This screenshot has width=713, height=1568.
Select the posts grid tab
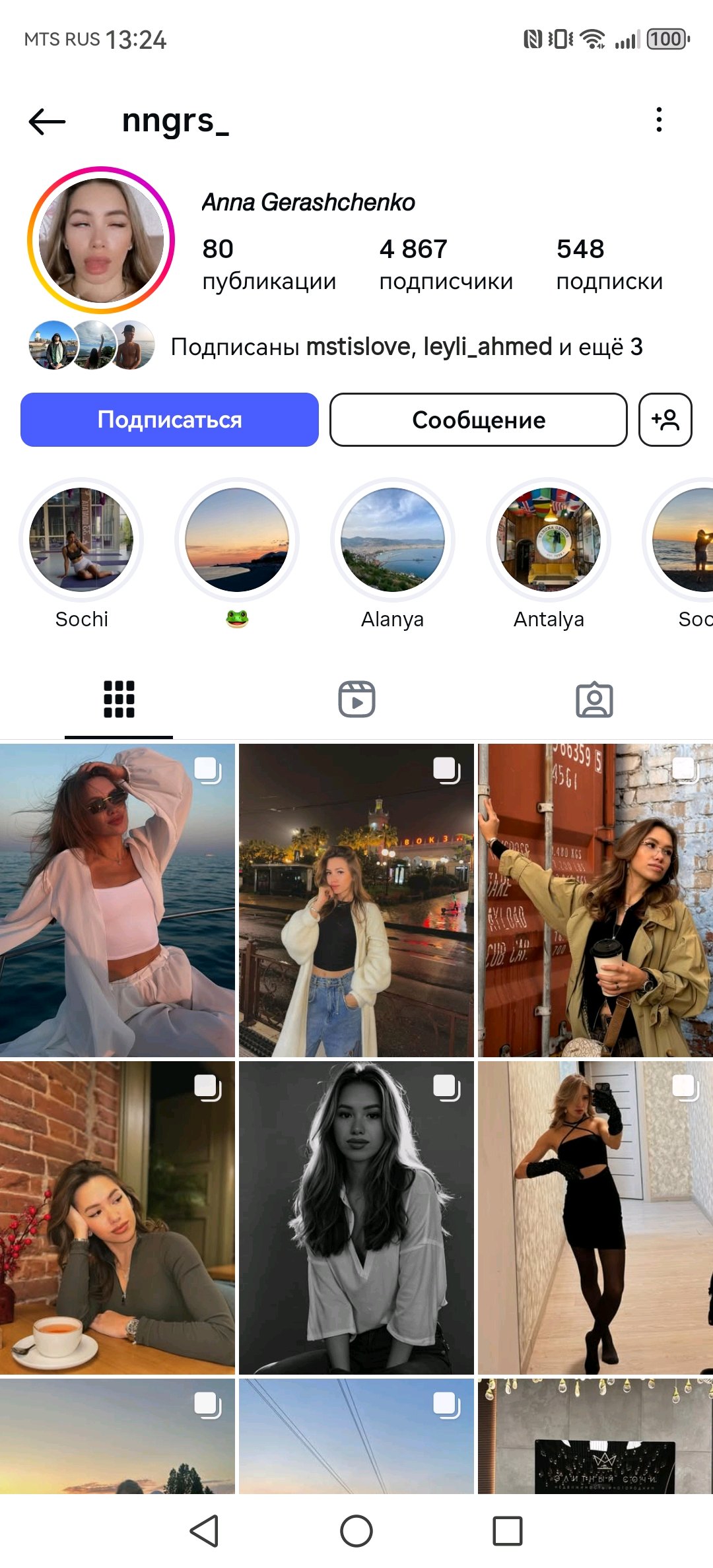coord(119,700)
